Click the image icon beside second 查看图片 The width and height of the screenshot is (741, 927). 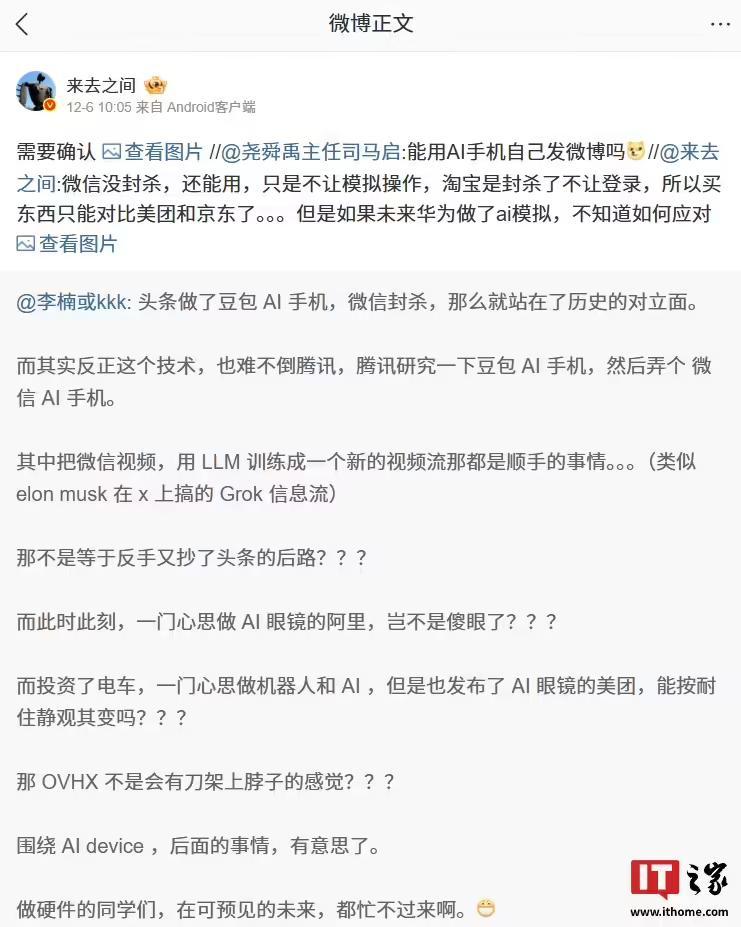[x=24, y=243]
